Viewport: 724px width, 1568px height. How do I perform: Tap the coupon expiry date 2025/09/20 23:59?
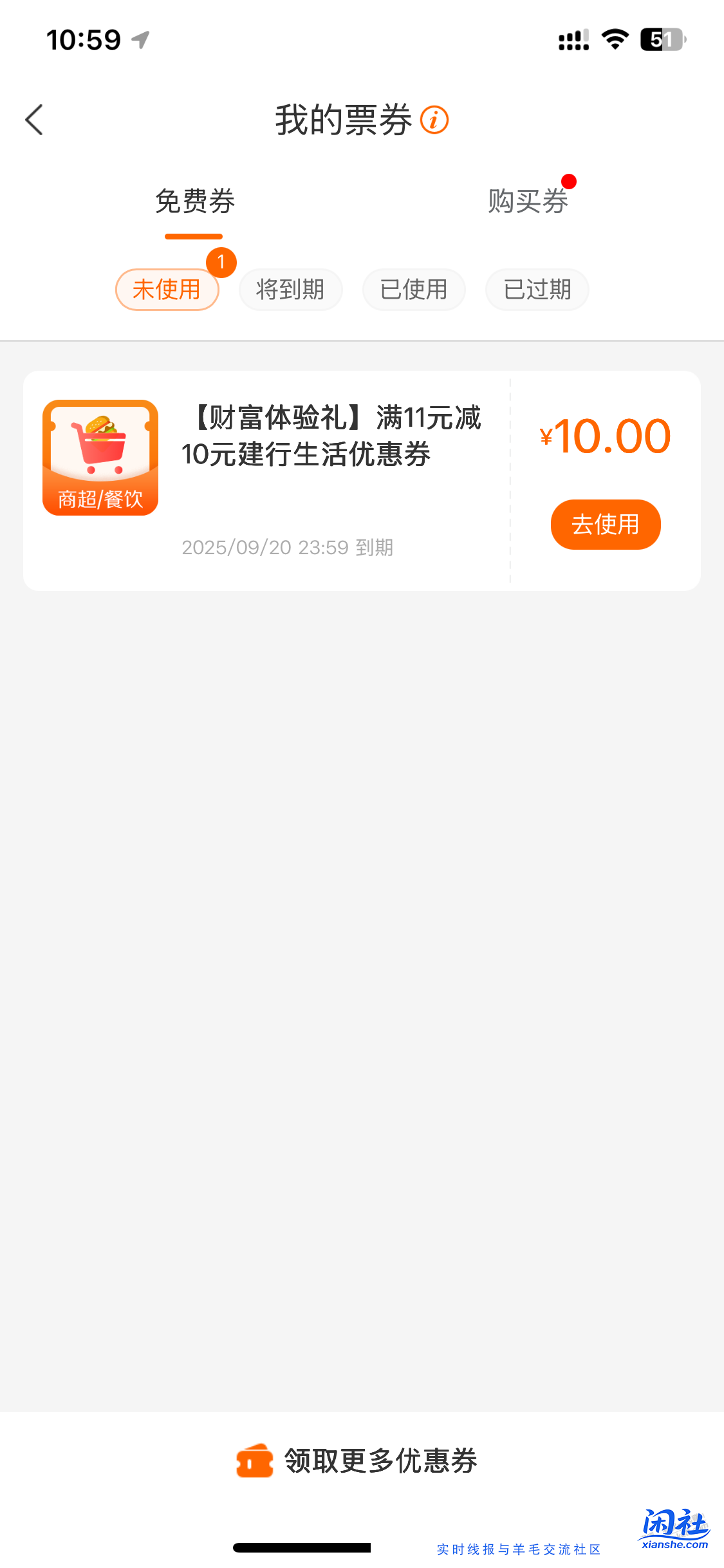271,548
